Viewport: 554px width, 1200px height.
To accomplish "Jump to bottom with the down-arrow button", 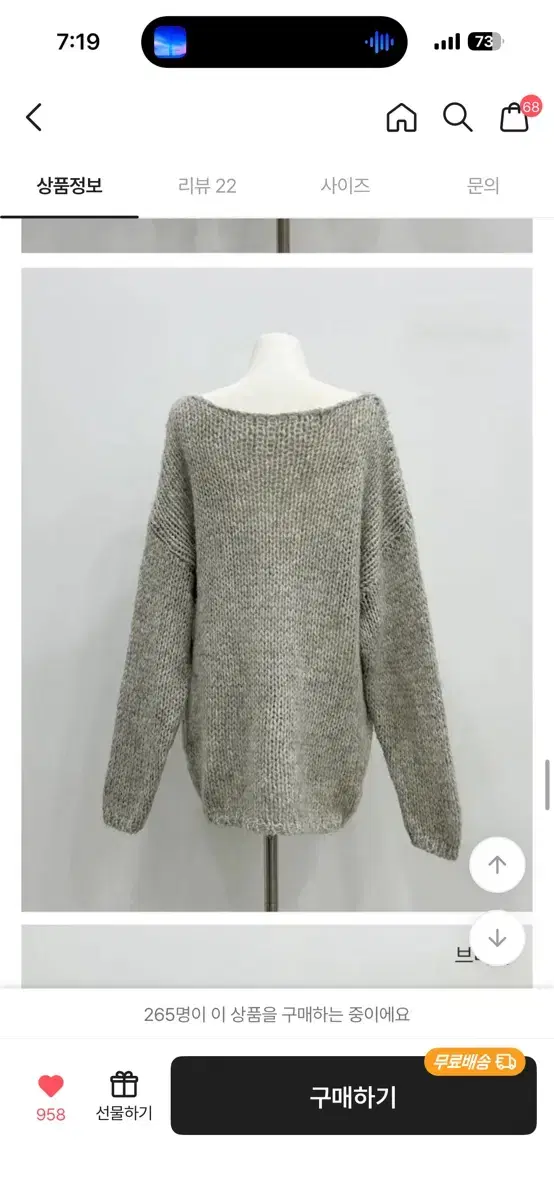I will pyautogui.click(x=498, y=938).
